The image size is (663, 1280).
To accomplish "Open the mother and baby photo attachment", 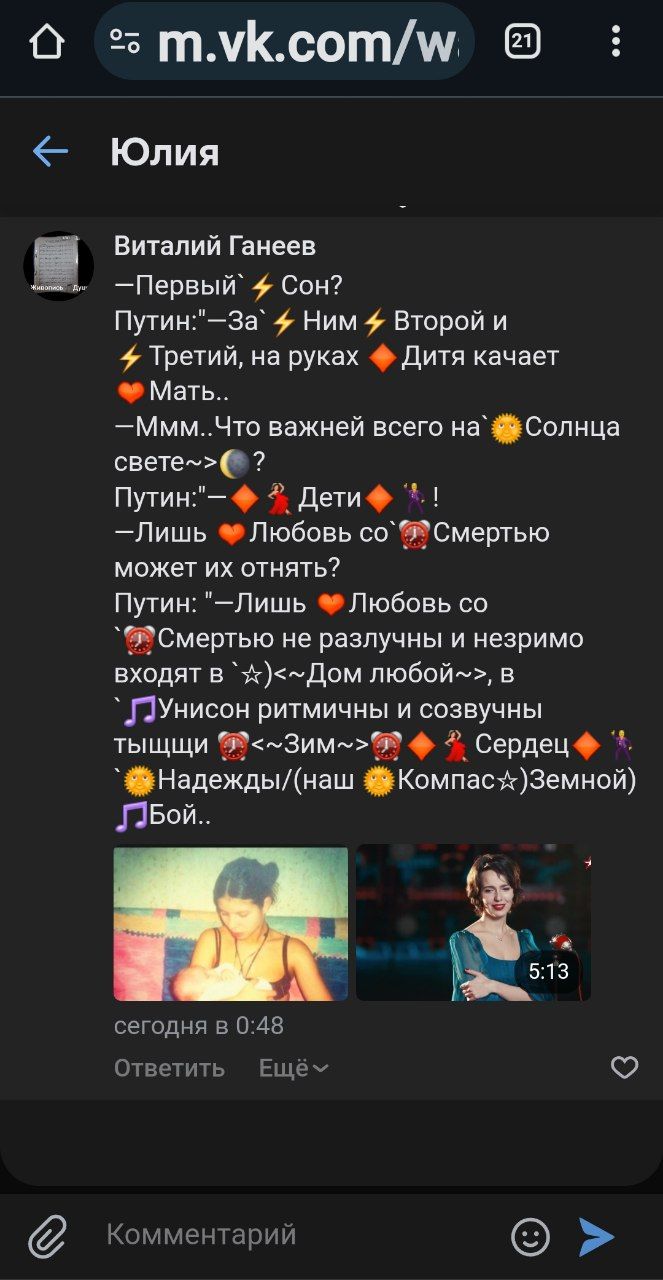I will coord(231,922).
